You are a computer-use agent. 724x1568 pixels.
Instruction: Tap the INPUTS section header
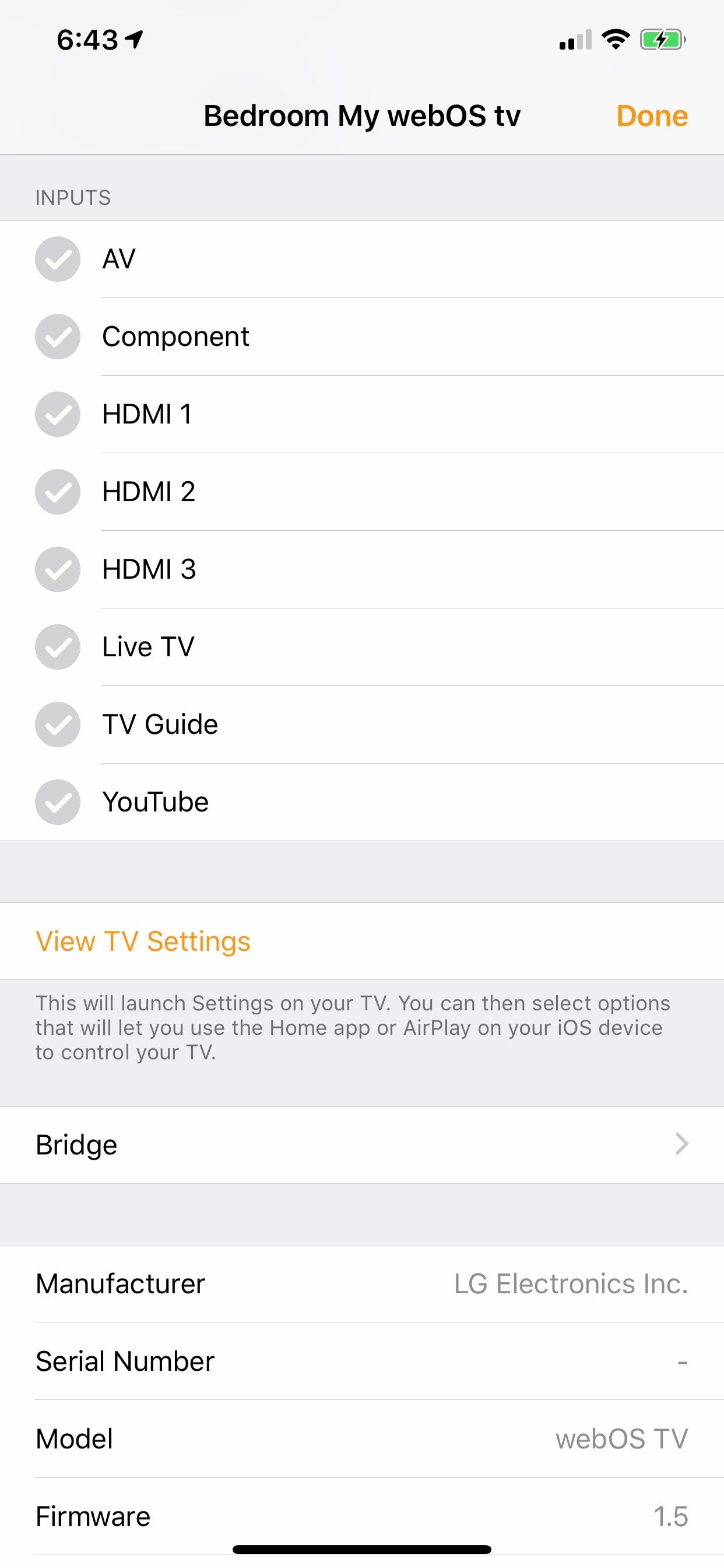click(x=73, y=197)
